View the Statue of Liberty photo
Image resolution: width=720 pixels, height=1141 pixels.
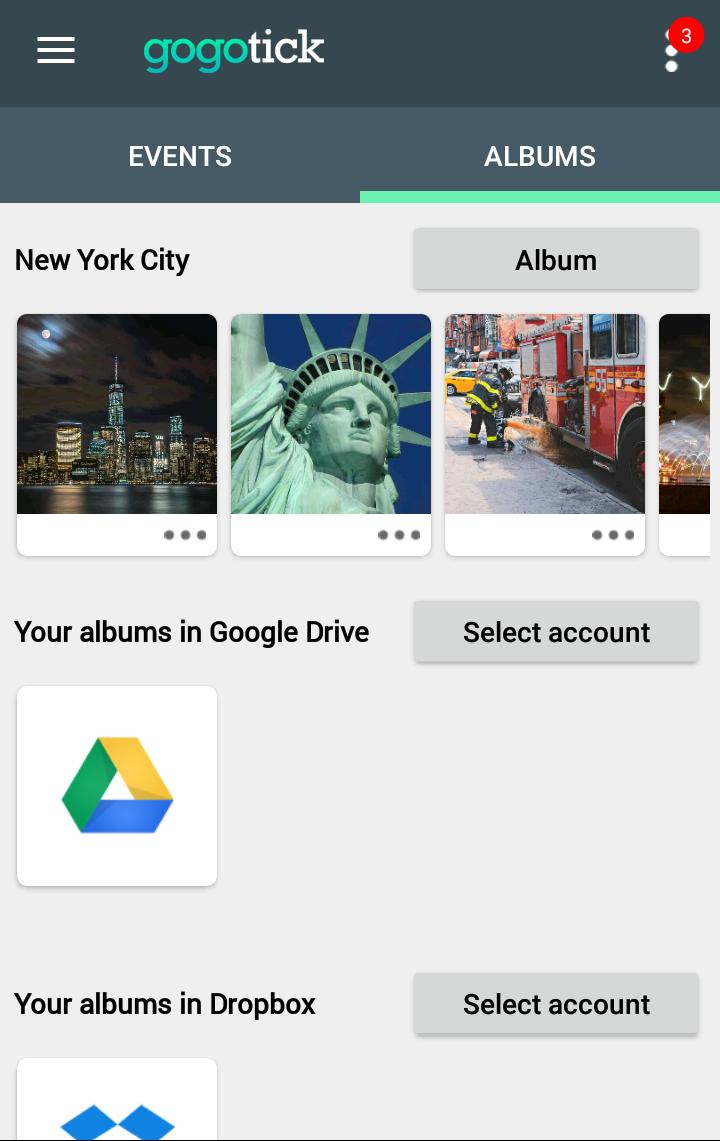point(331,414)
